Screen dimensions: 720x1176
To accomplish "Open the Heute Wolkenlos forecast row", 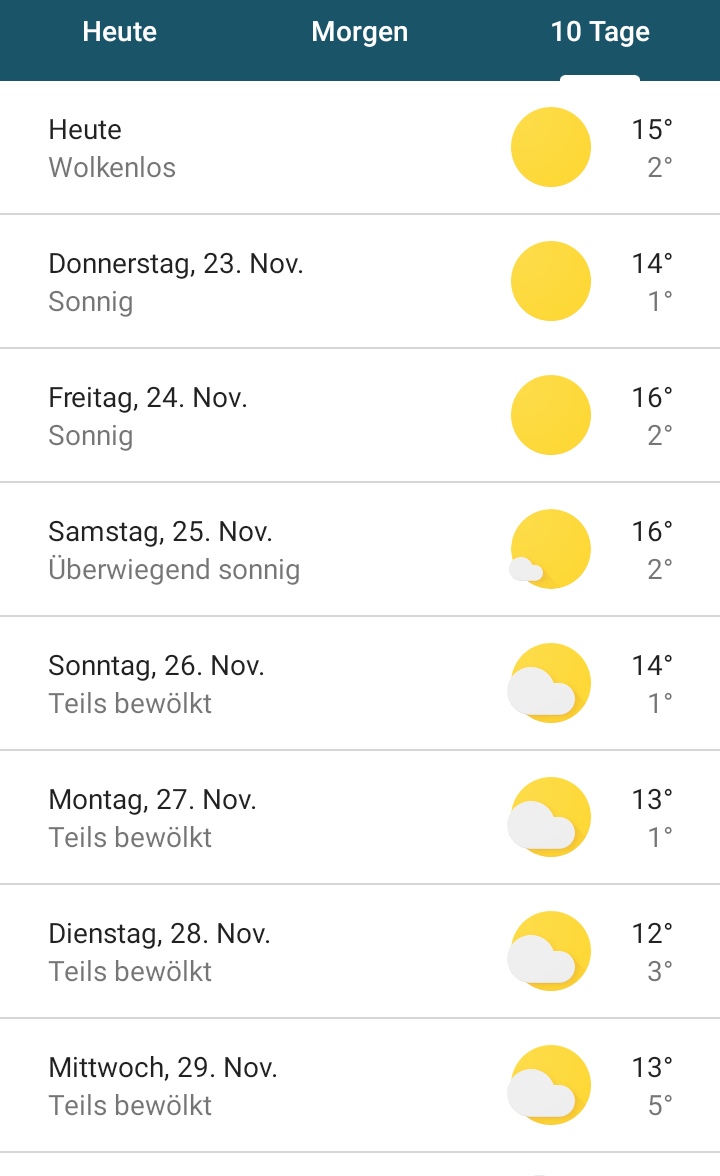I will tap(360, 148).
